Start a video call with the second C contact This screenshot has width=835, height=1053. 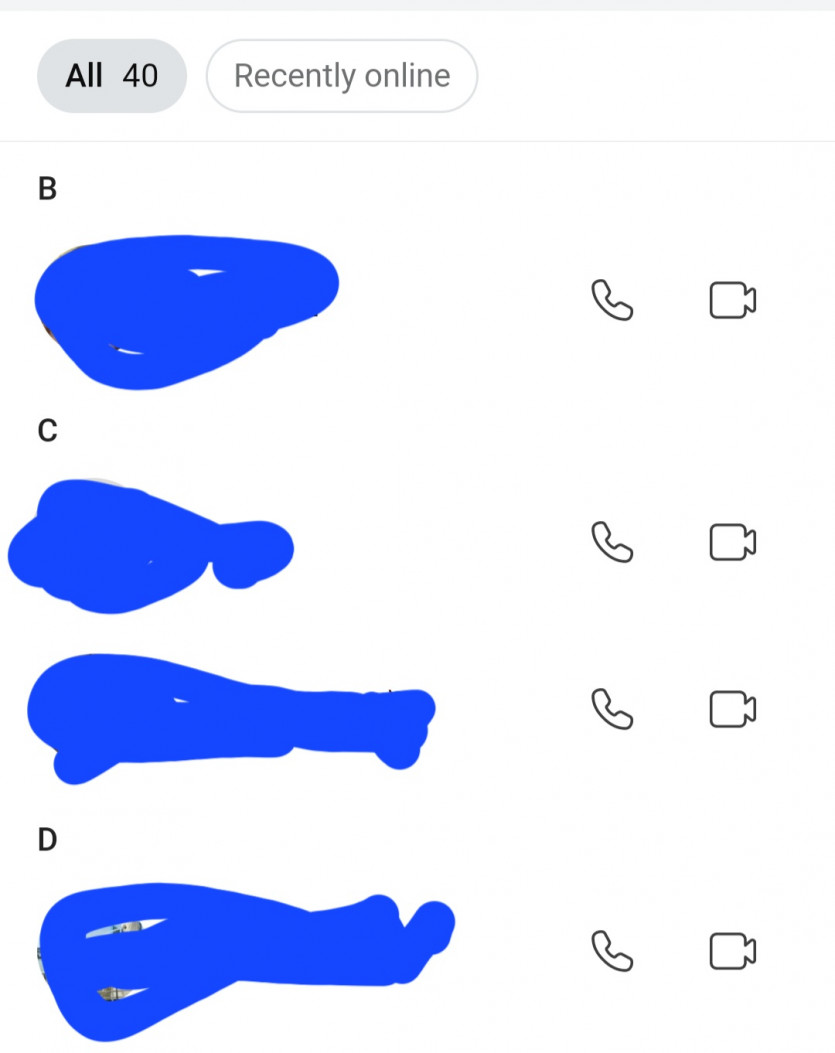click(x=731, y=710)
